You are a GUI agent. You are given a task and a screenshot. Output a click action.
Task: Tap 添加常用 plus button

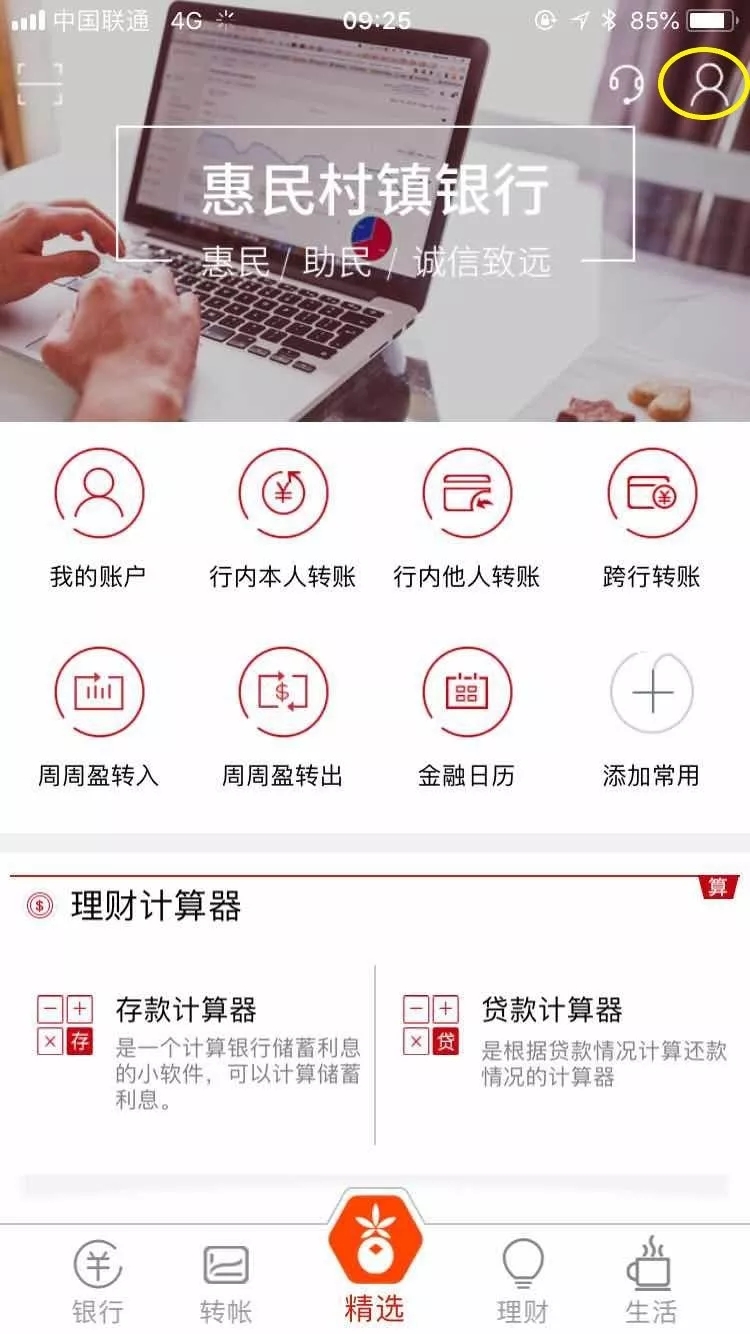(652, 692)
